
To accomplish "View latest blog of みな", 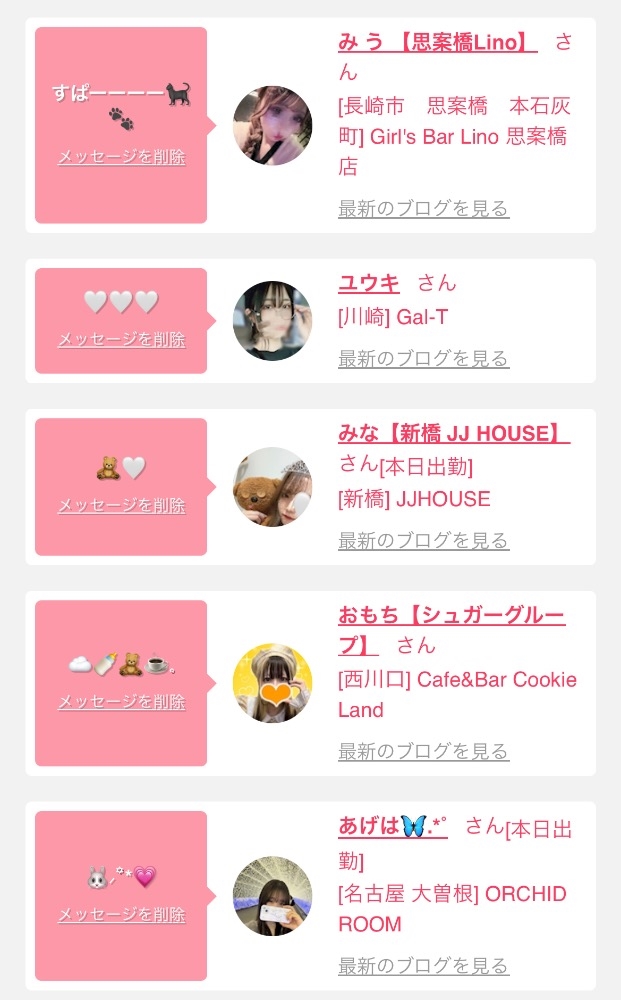I will [423, 541].
